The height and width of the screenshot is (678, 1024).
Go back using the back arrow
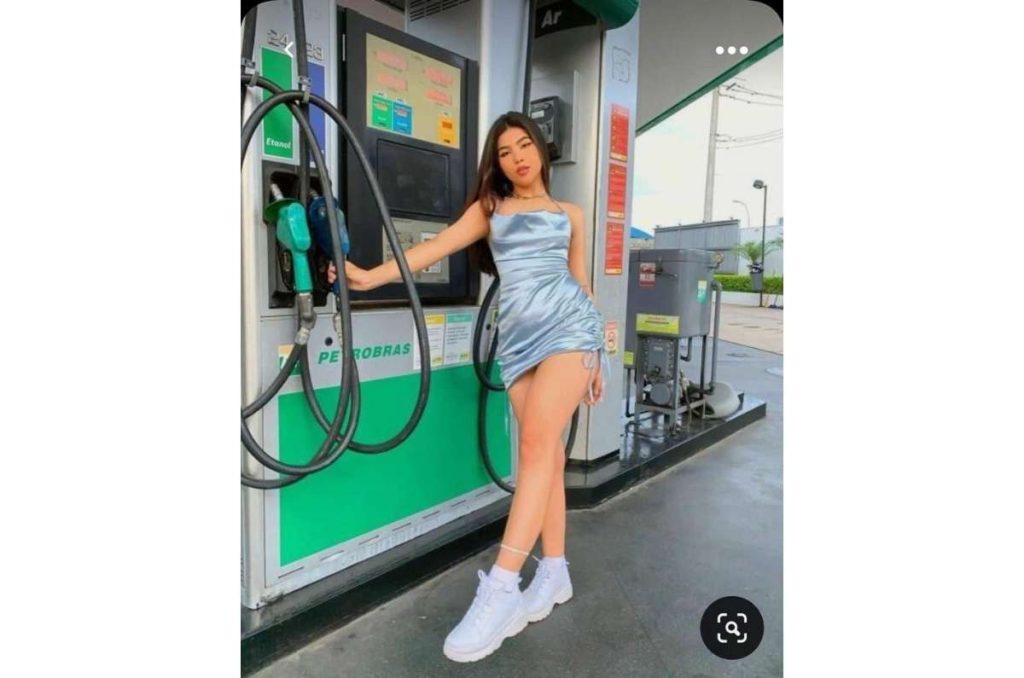click(288, 49)
